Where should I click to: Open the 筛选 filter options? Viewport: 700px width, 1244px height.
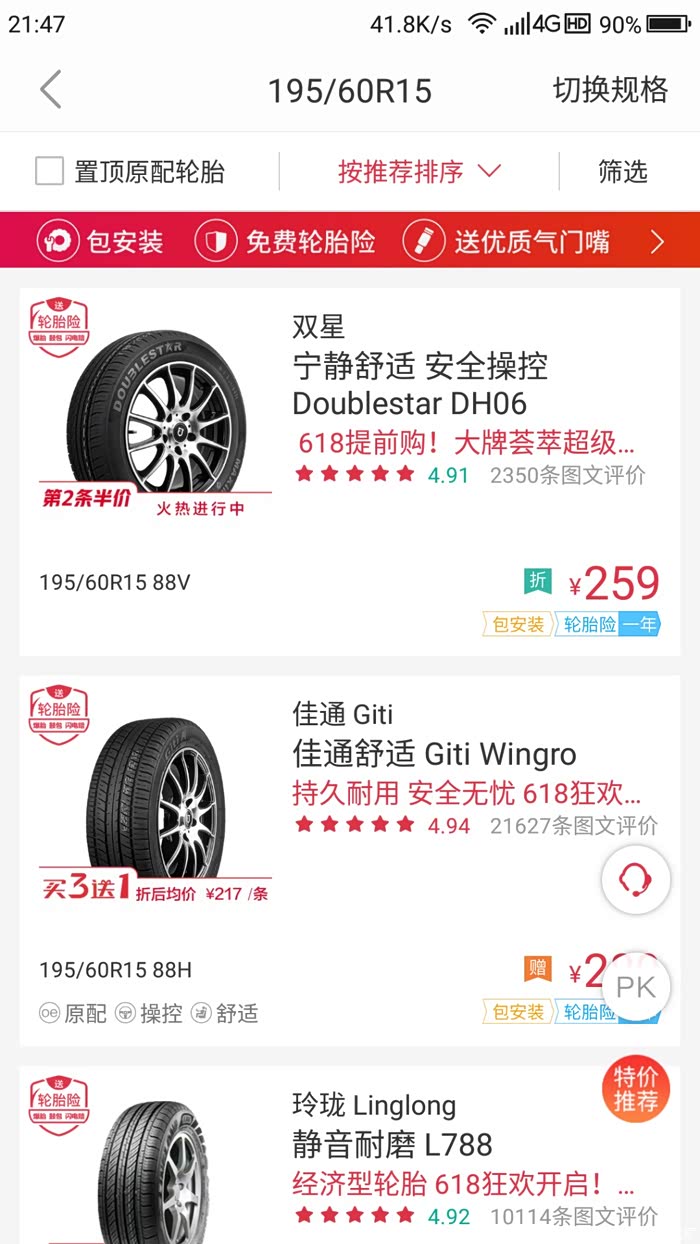pyautogui.click(x=622, y=171)
